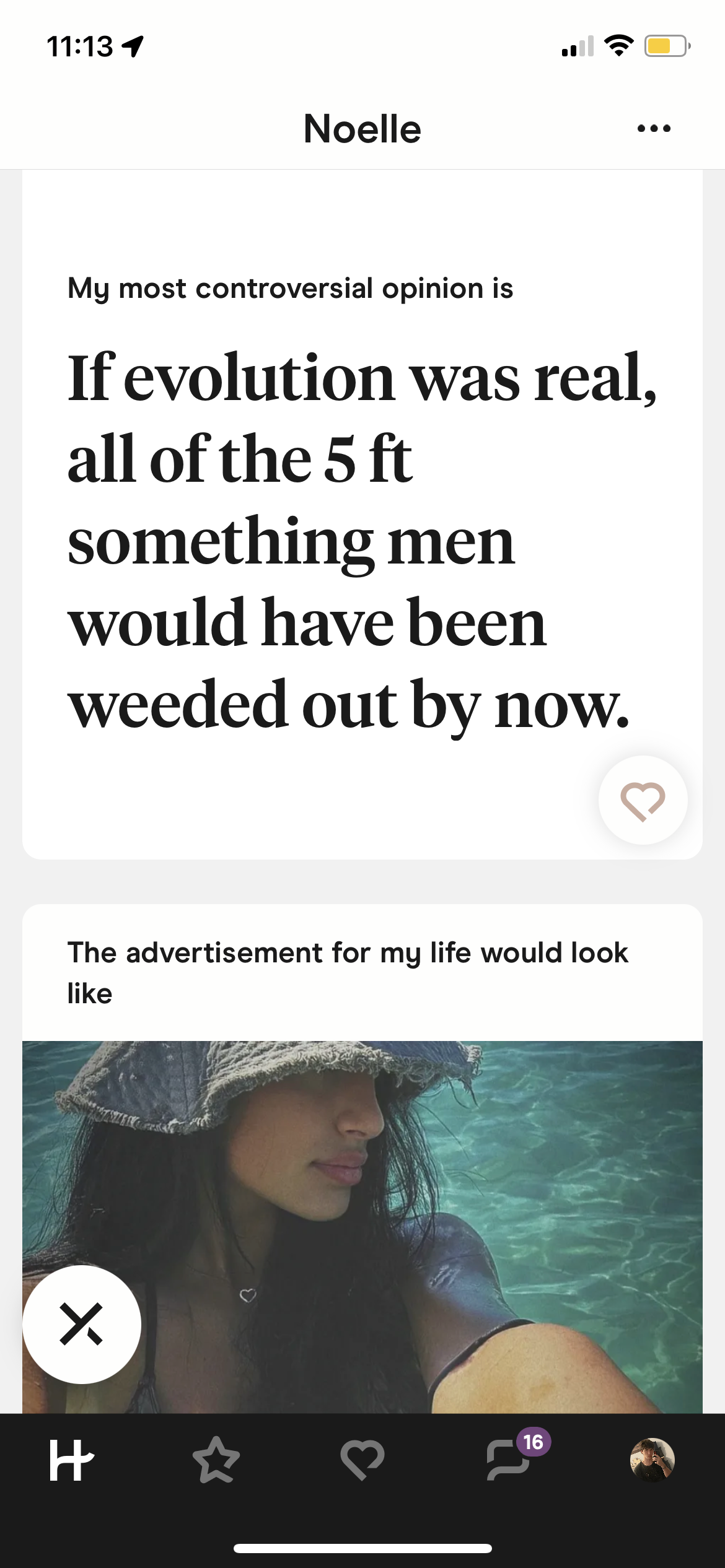Open the Hinge discover tab
The image size is (725, 1568).
pos(71,1460)
